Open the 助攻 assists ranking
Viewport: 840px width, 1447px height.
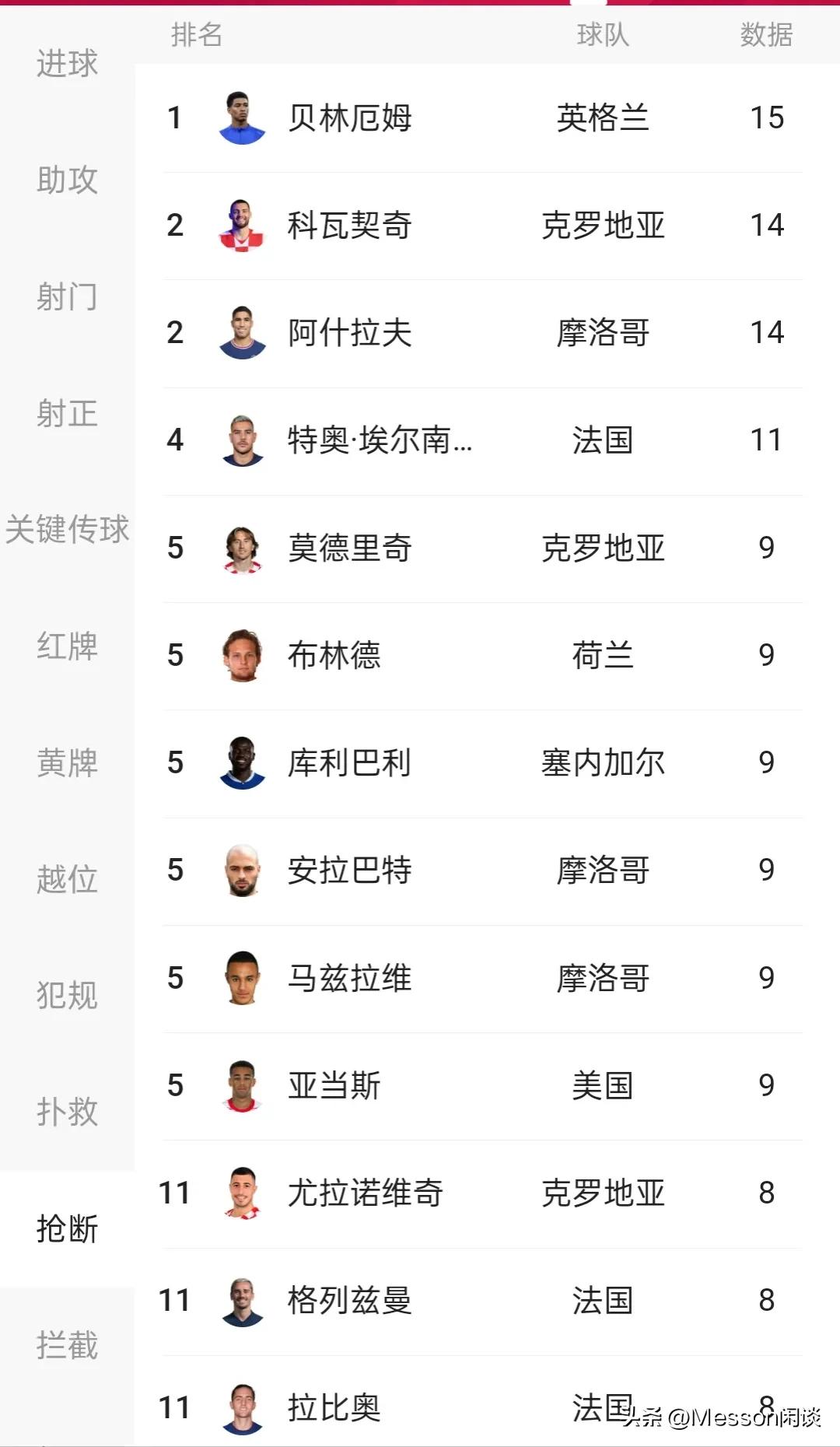click(66, 180)
